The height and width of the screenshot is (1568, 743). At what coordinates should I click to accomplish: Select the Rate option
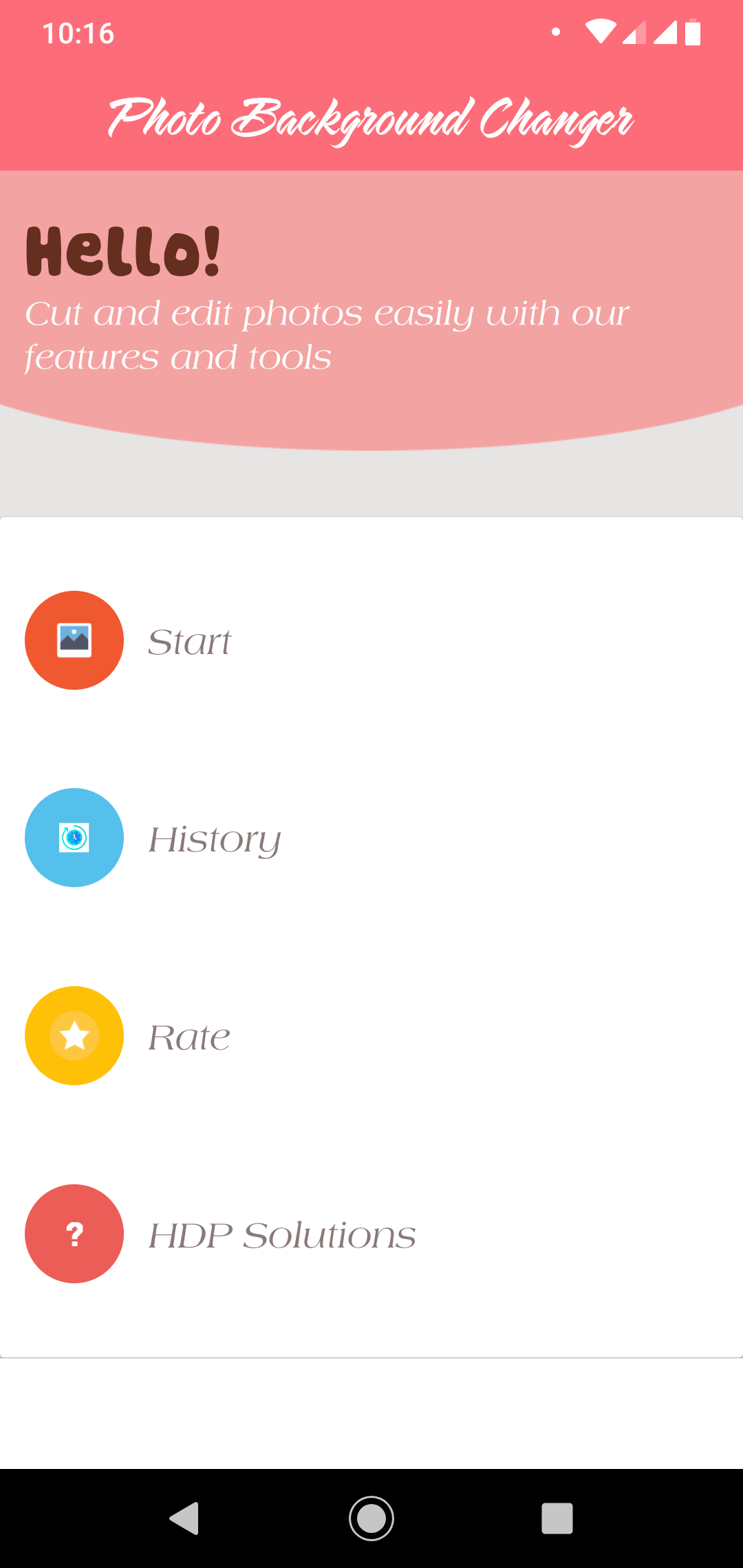[371, 1036]
